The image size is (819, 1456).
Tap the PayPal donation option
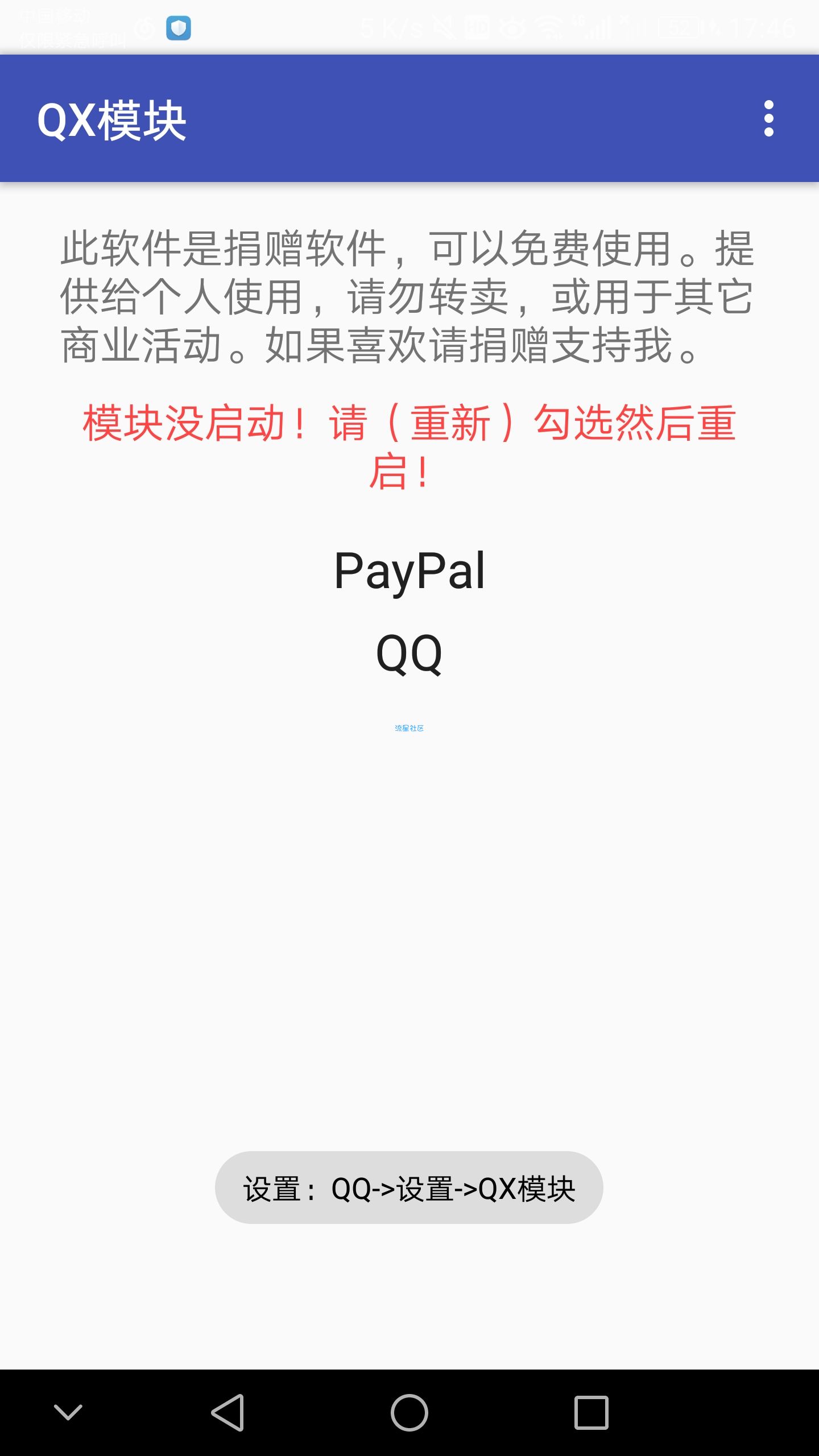tap(409, 571)
